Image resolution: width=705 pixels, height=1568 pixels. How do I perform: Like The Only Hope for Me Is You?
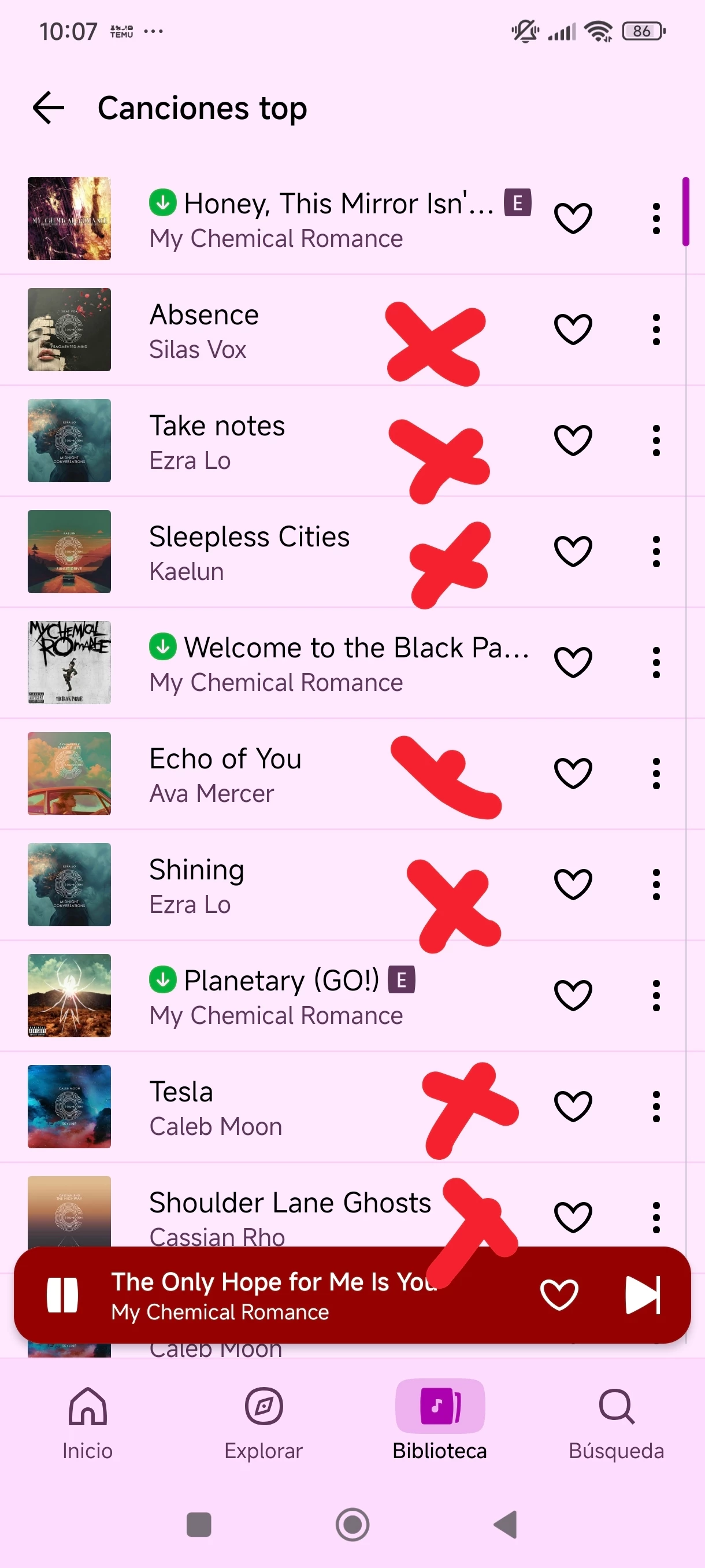coord(558,1294)
